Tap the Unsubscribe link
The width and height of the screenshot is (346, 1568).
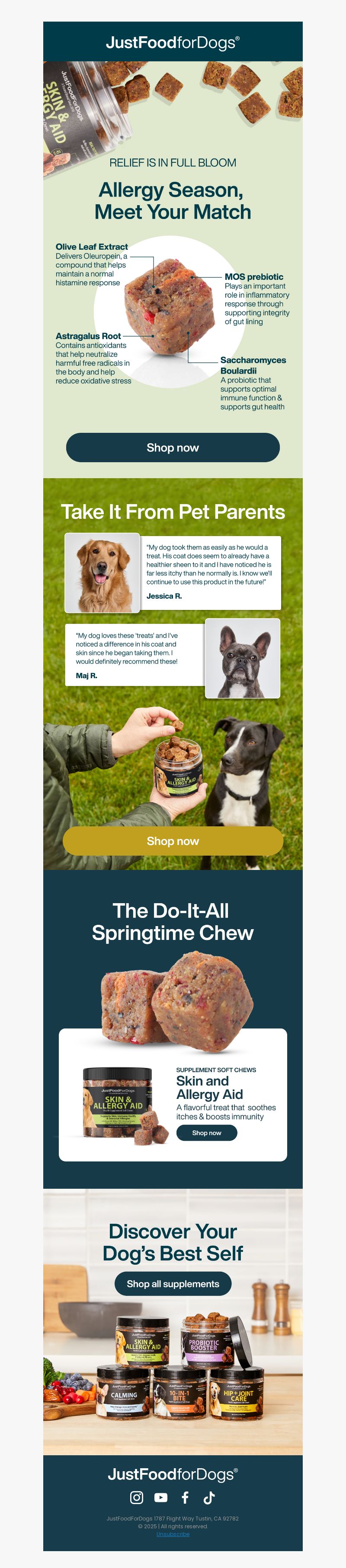(x=173, y=1534)
